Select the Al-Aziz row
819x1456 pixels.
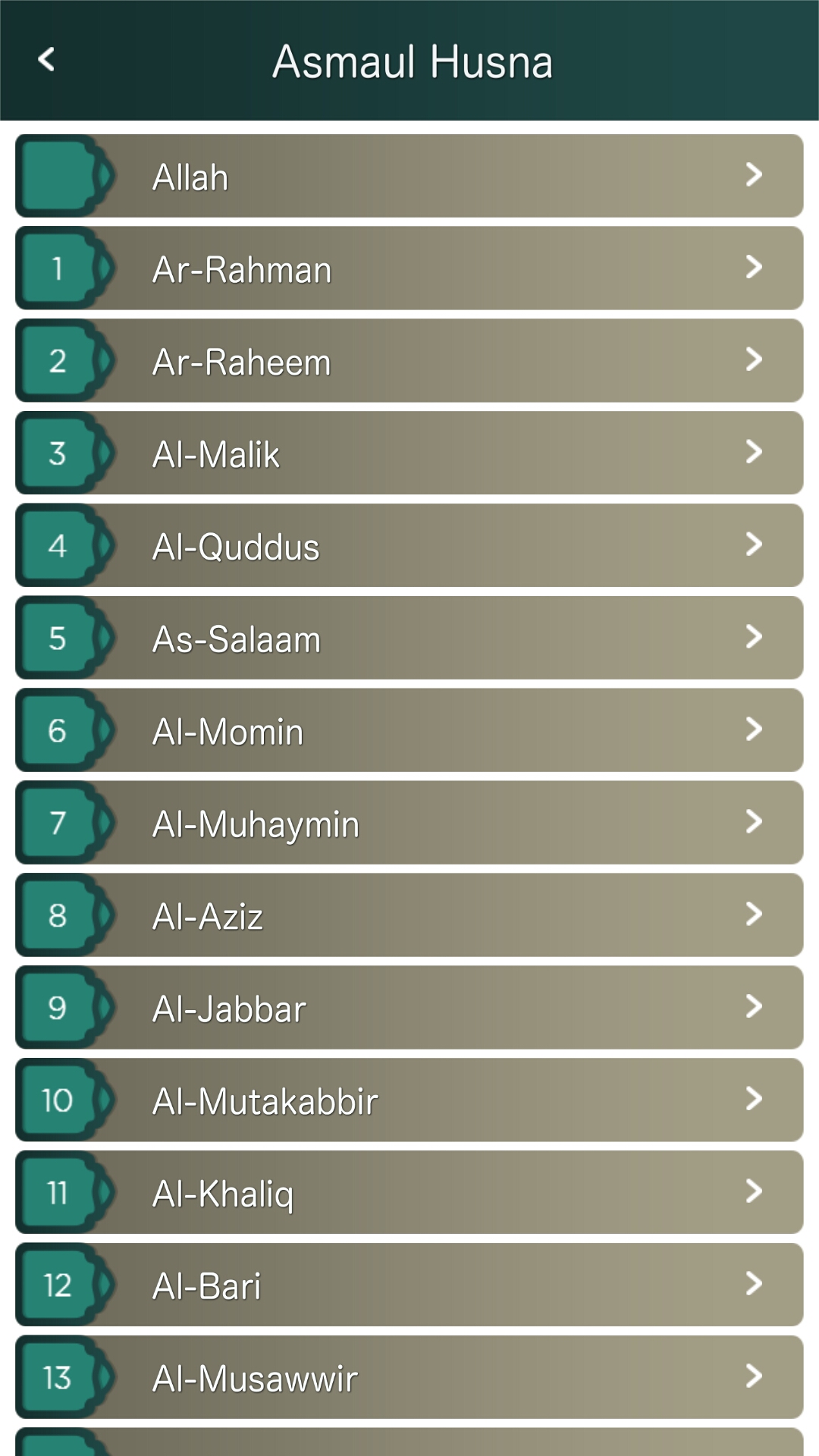(x=409, y=916)
